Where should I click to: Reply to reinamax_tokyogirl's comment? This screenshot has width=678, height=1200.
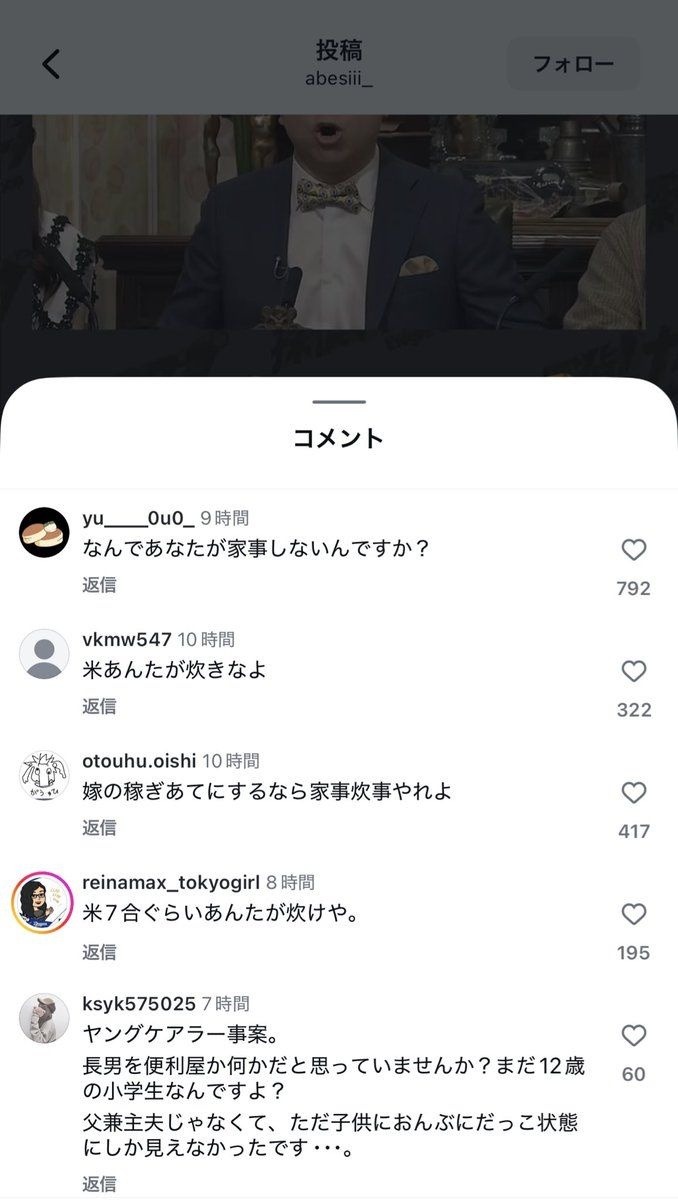tap(99, 950)
